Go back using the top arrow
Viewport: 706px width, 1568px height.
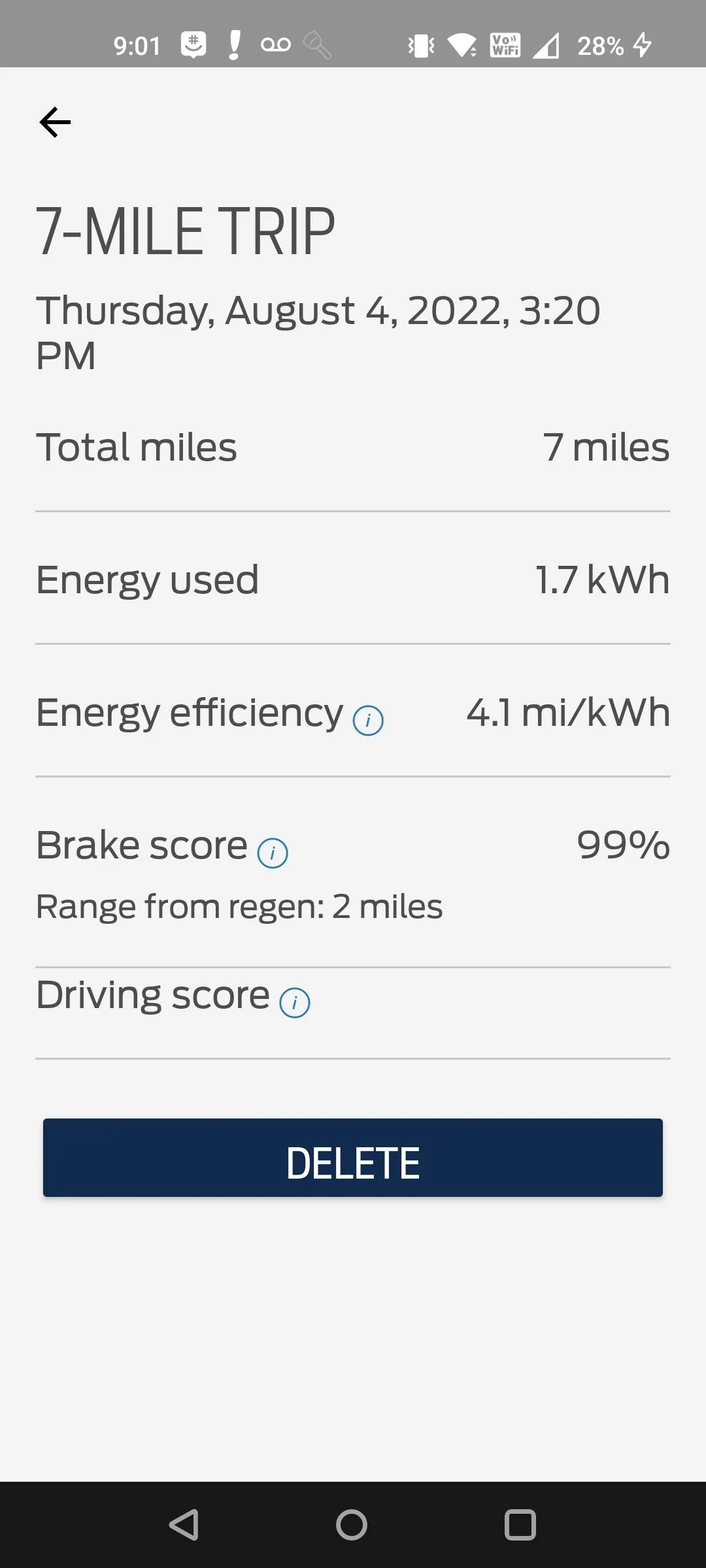(55, 122)
